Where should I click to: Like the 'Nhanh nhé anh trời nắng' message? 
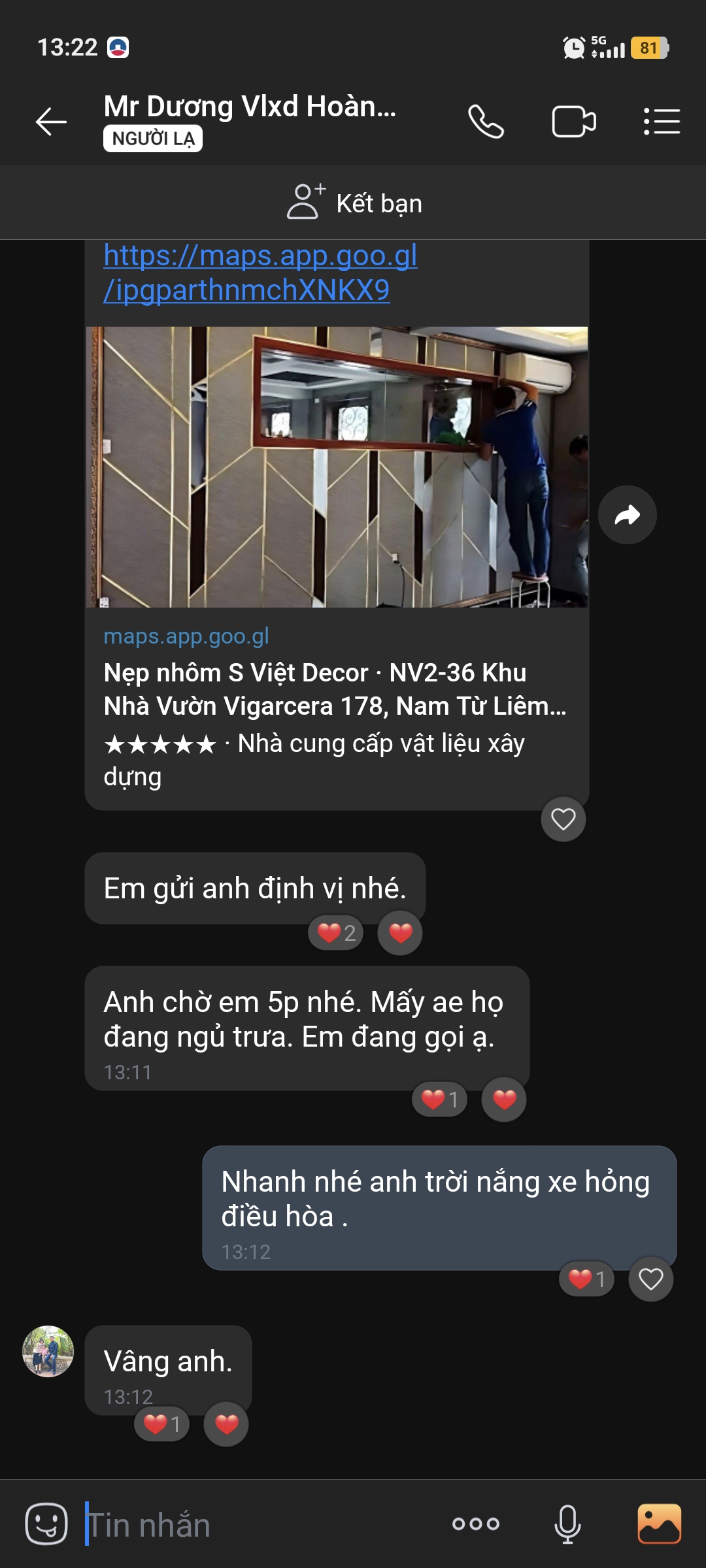coord(651,1279)
